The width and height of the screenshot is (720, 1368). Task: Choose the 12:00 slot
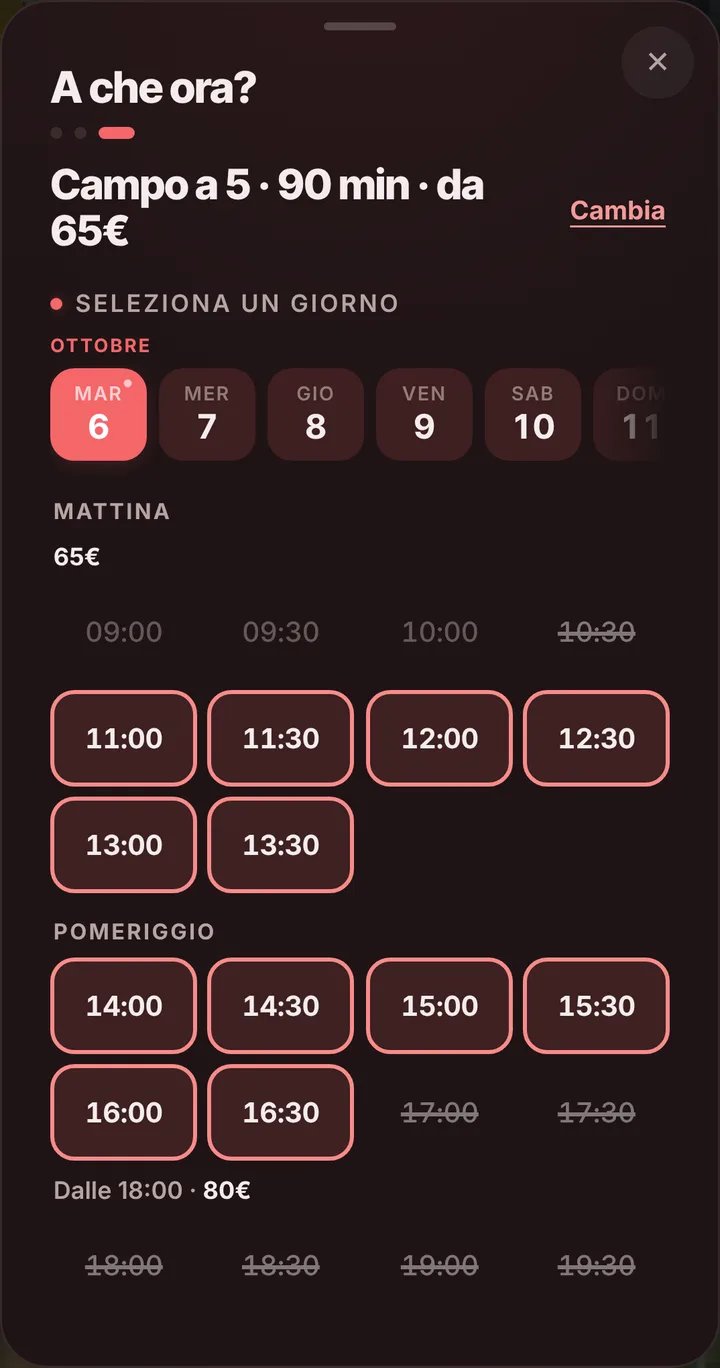coord(440,738)
